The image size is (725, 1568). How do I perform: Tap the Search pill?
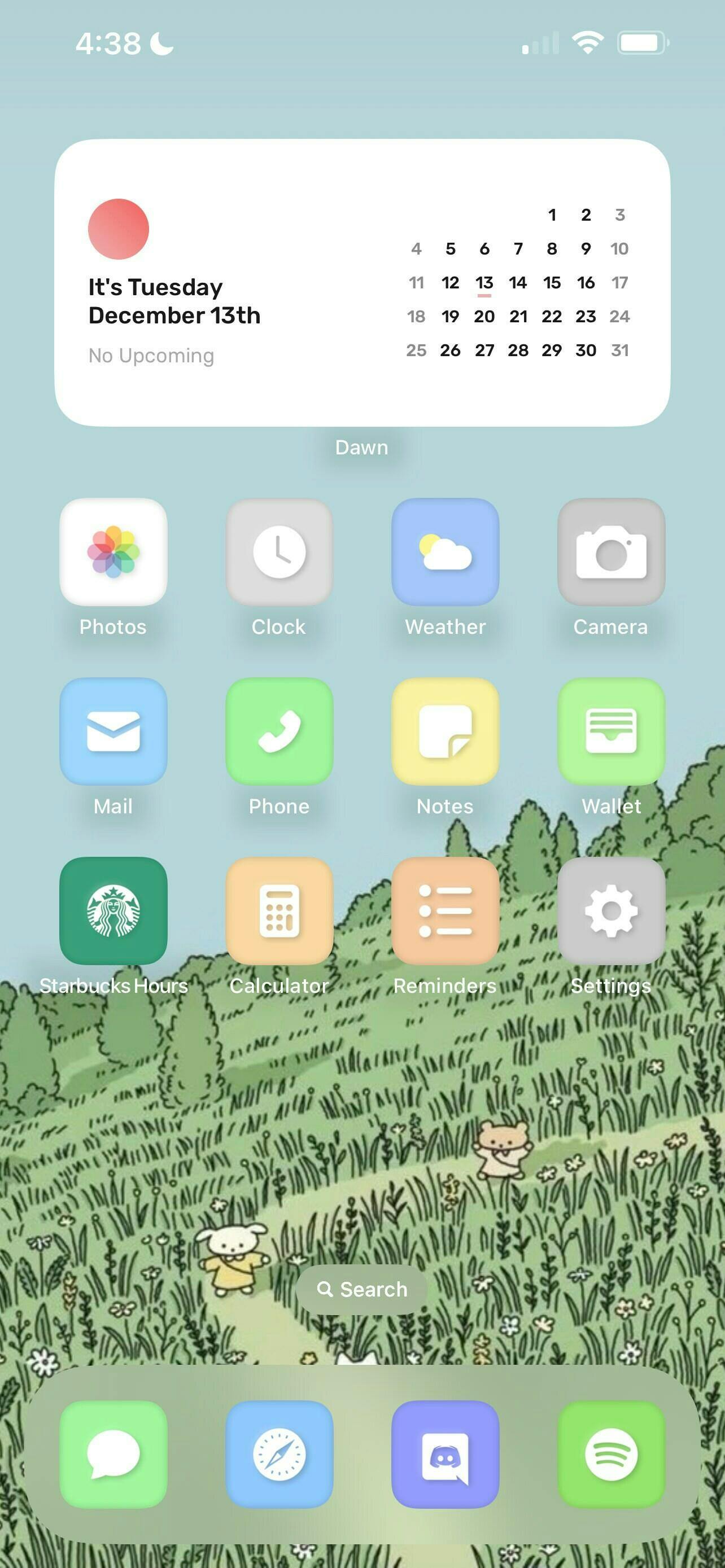361,1289
